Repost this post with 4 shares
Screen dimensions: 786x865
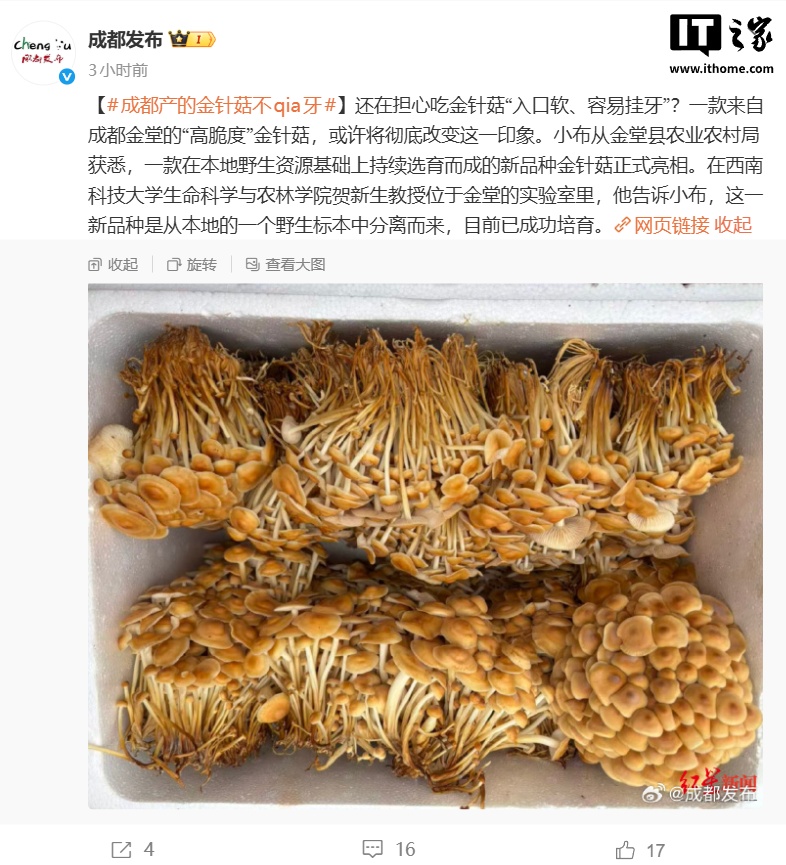pos(132,849)
